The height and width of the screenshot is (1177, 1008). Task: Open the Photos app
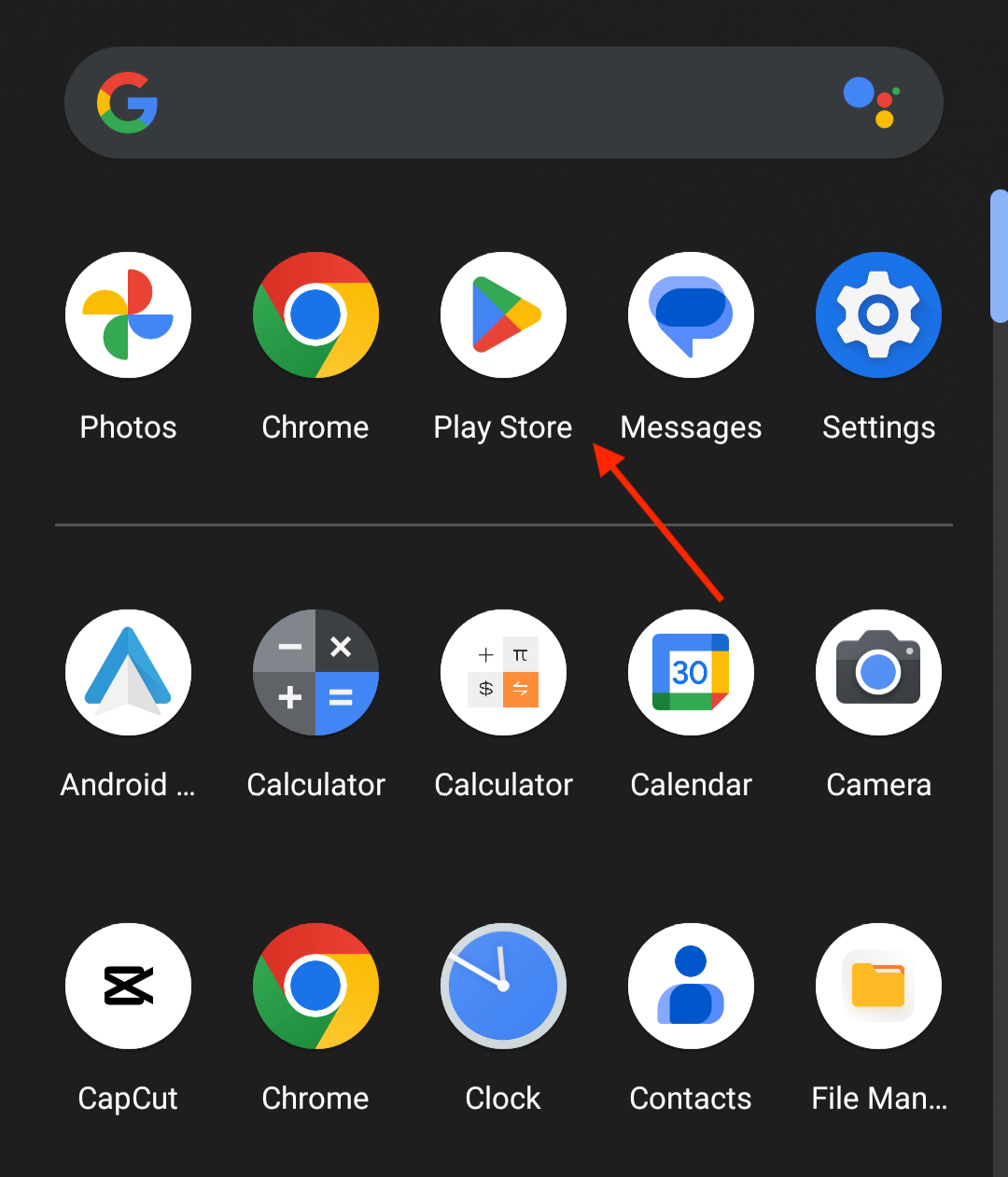(129, 315)
